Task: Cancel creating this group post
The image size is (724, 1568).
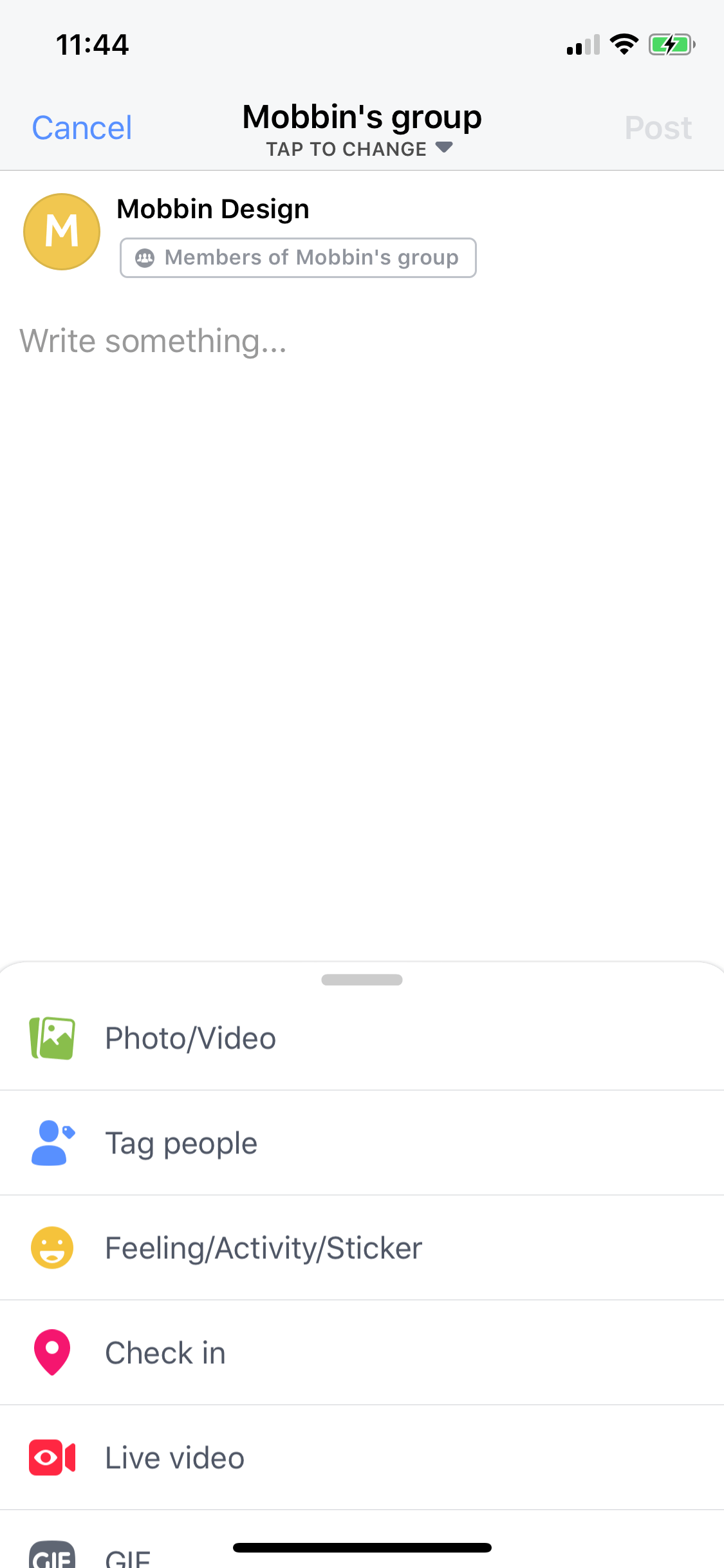Action: tap(82, 127)
